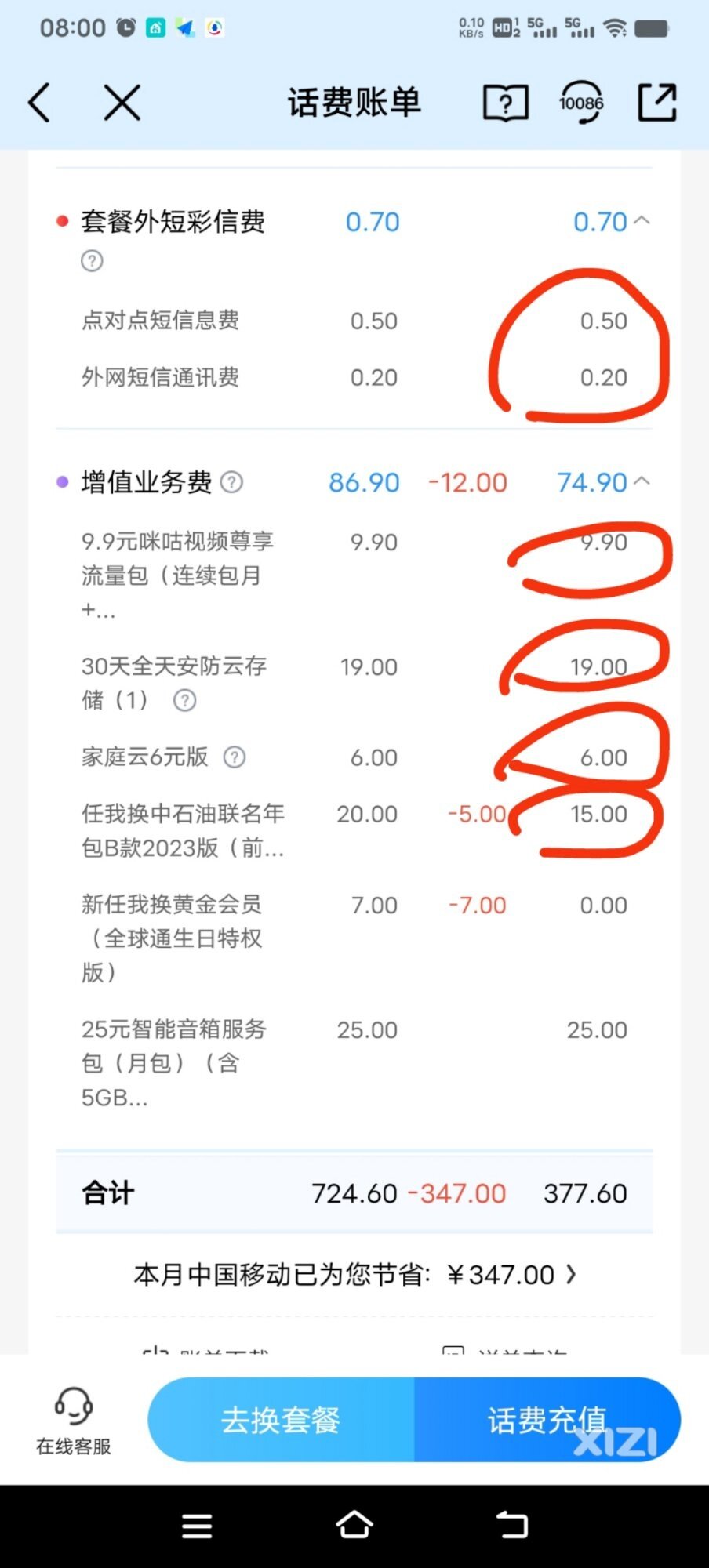View info for 家庭云6元版

[x=235, y=757]
